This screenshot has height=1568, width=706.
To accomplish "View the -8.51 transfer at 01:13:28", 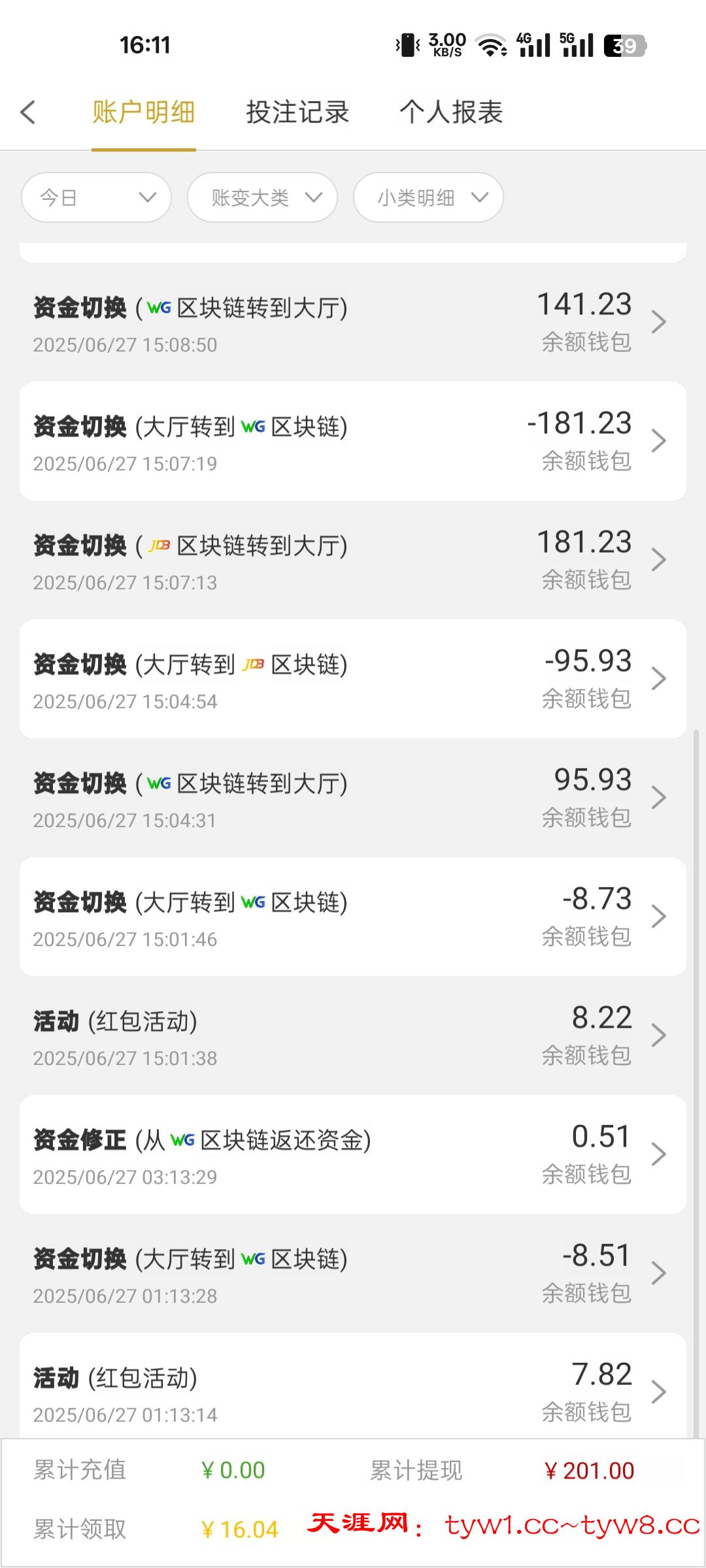I will 353,1274.
